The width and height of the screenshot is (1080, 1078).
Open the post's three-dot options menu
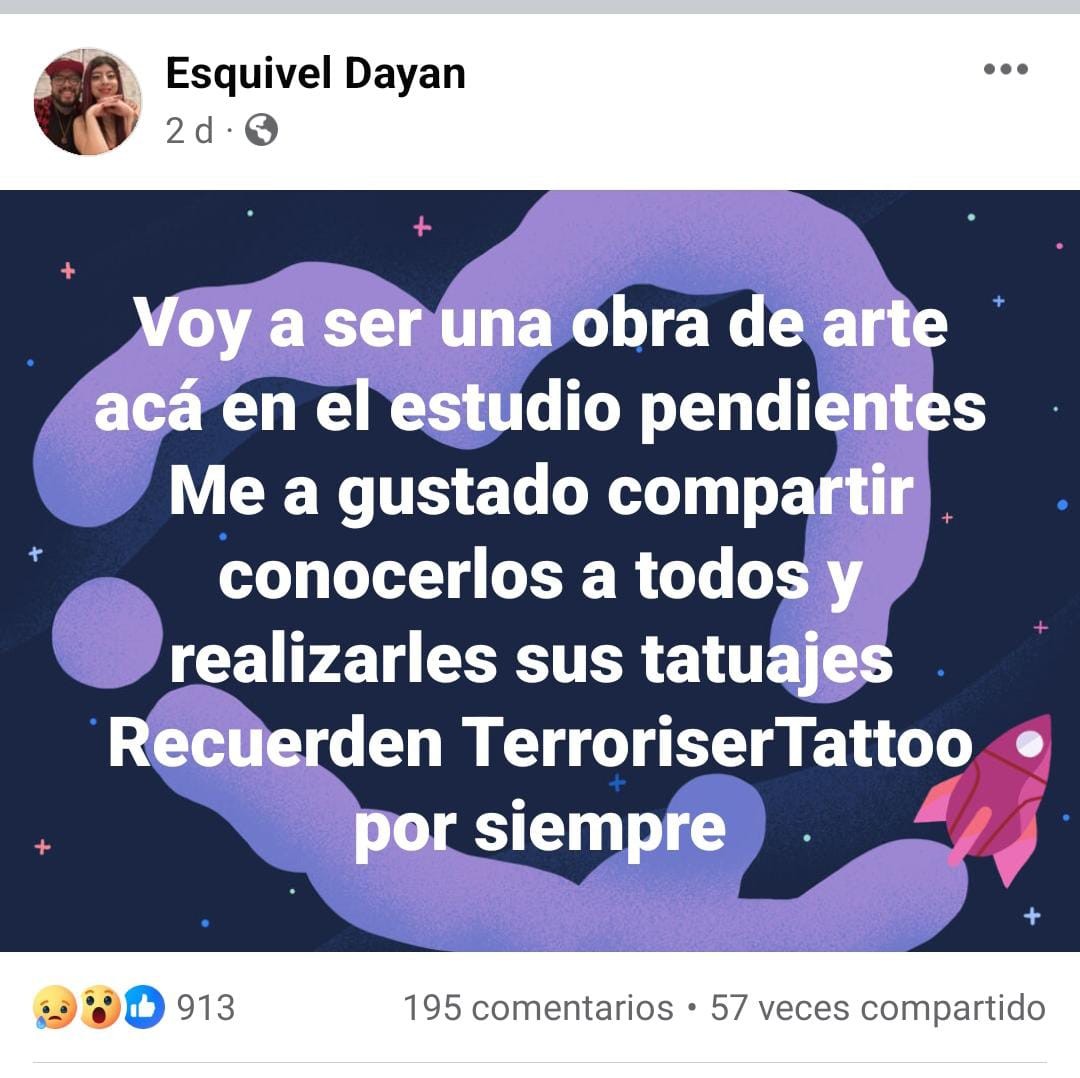[1005, 69]
